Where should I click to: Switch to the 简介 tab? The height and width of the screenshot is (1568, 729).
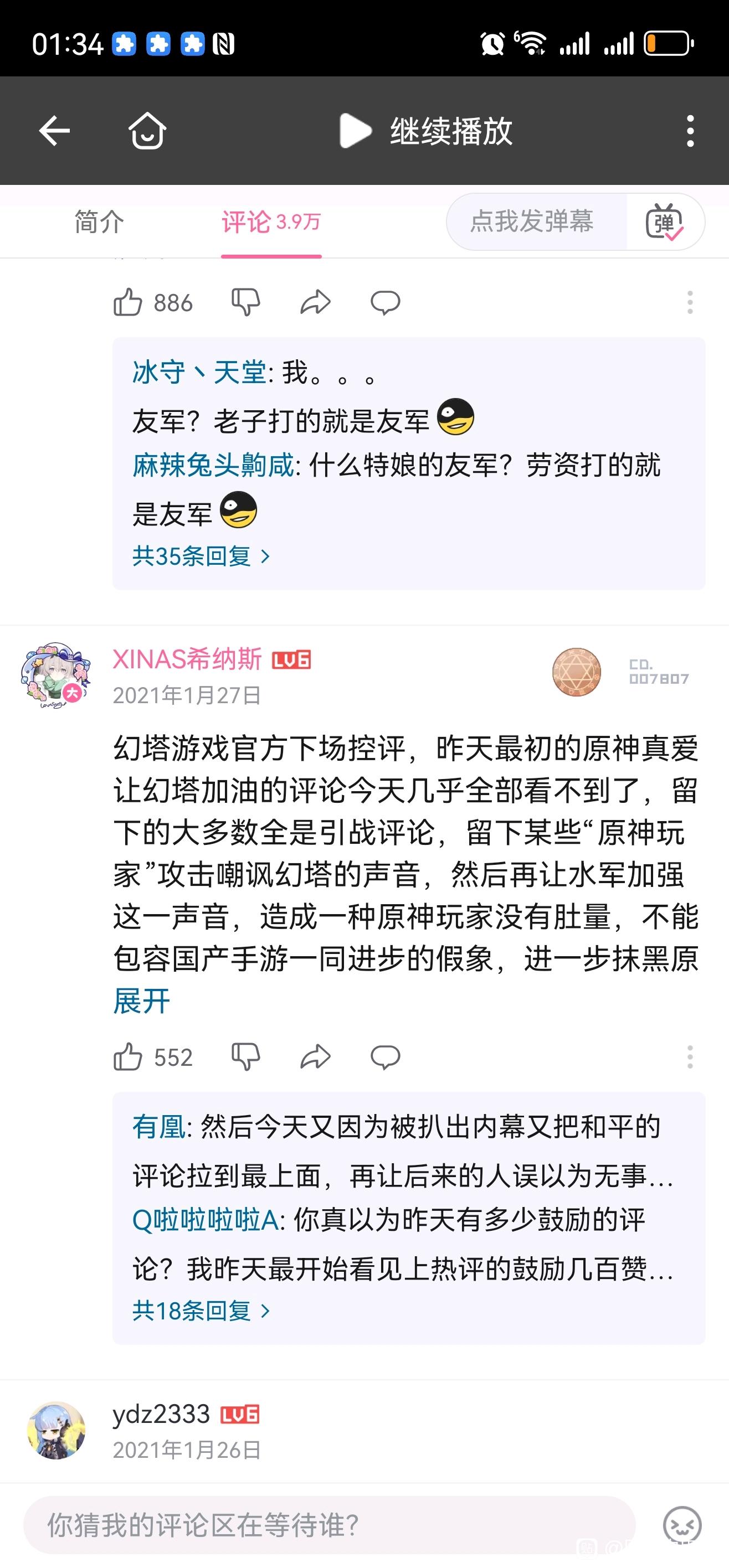[99, 221]
